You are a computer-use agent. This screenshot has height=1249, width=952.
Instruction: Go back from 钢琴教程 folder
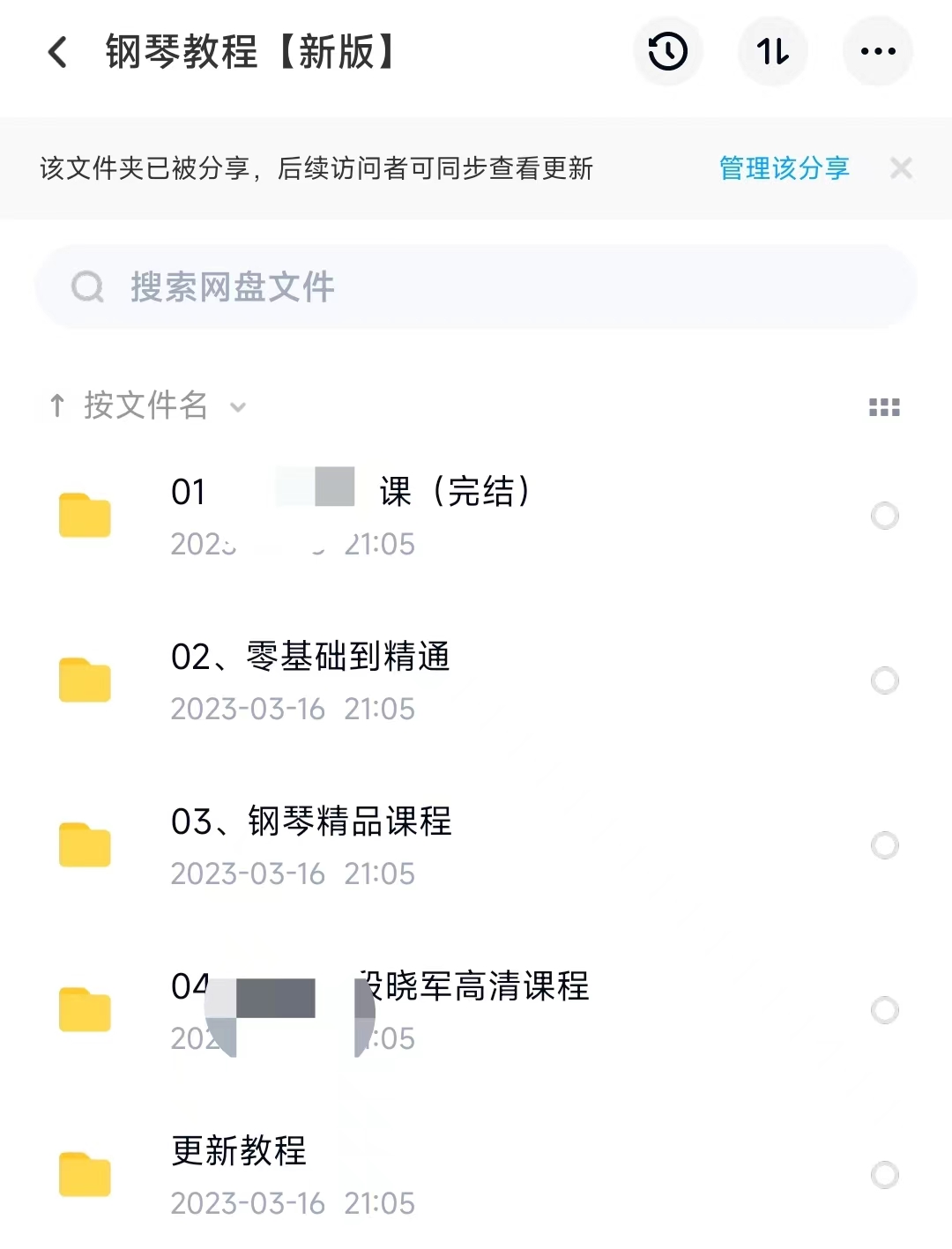(x=58, y=52)
